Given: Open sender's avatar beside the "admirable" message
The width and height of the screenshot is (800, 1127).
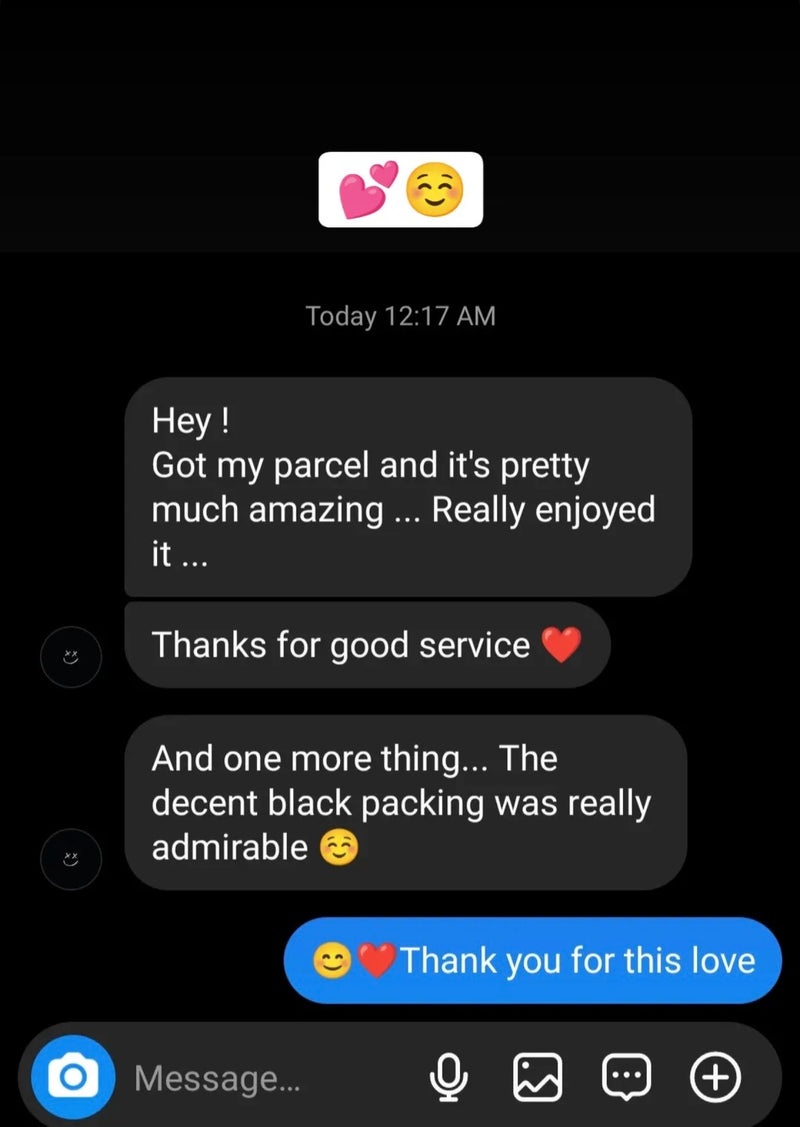Looking at the screenshot, I should click(70, 859).
